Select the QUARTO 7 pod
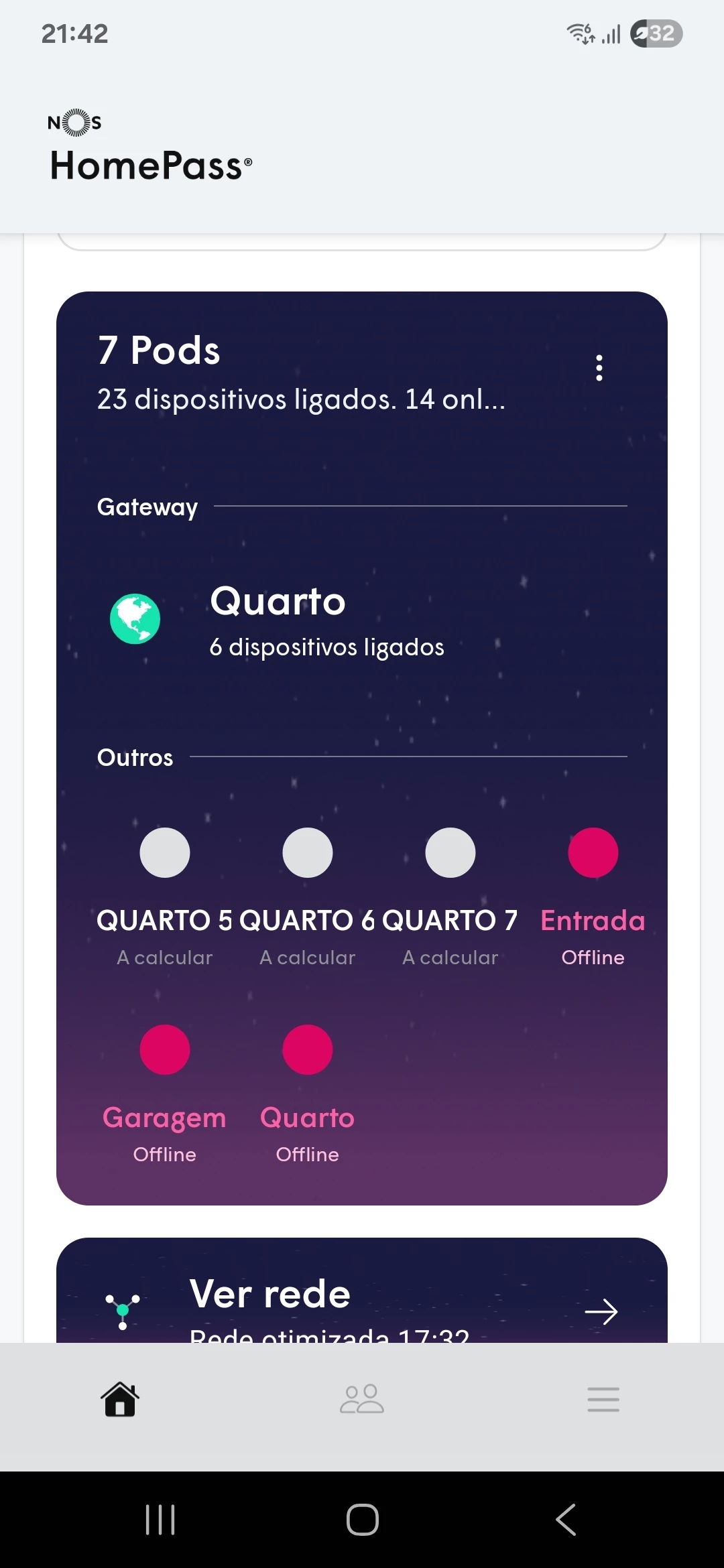This screenshot has height=1568, width=724. click(x=450, y=853)
